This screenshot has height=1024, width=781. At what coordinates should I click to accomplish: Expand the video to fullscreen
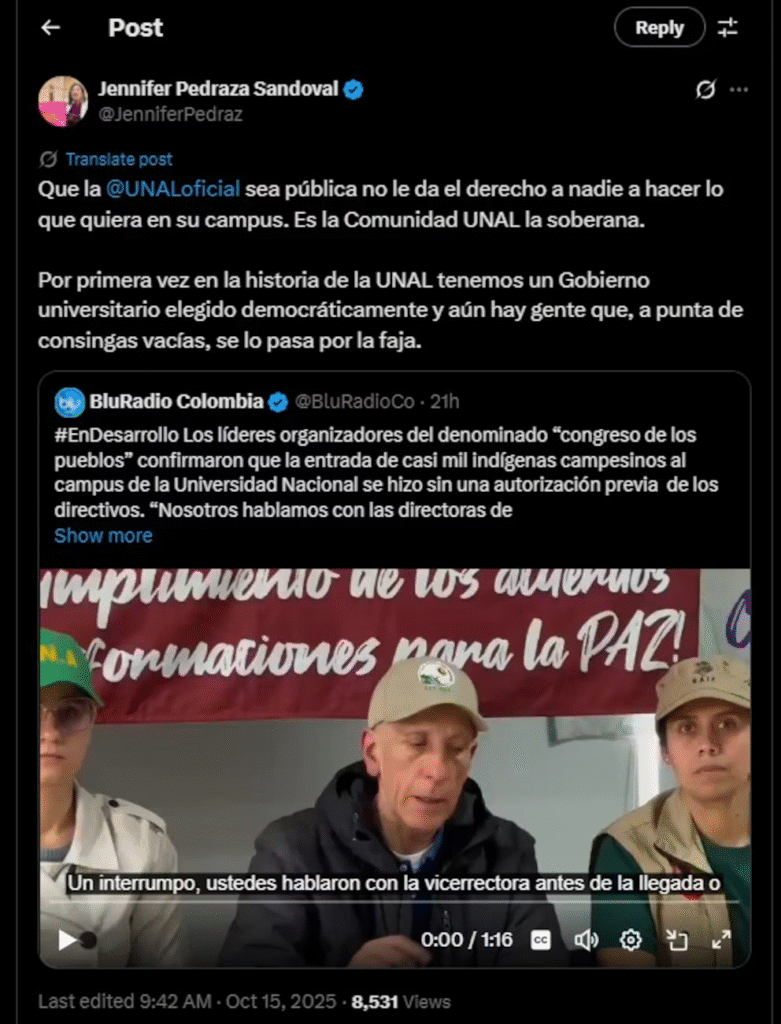coord(721,940)
